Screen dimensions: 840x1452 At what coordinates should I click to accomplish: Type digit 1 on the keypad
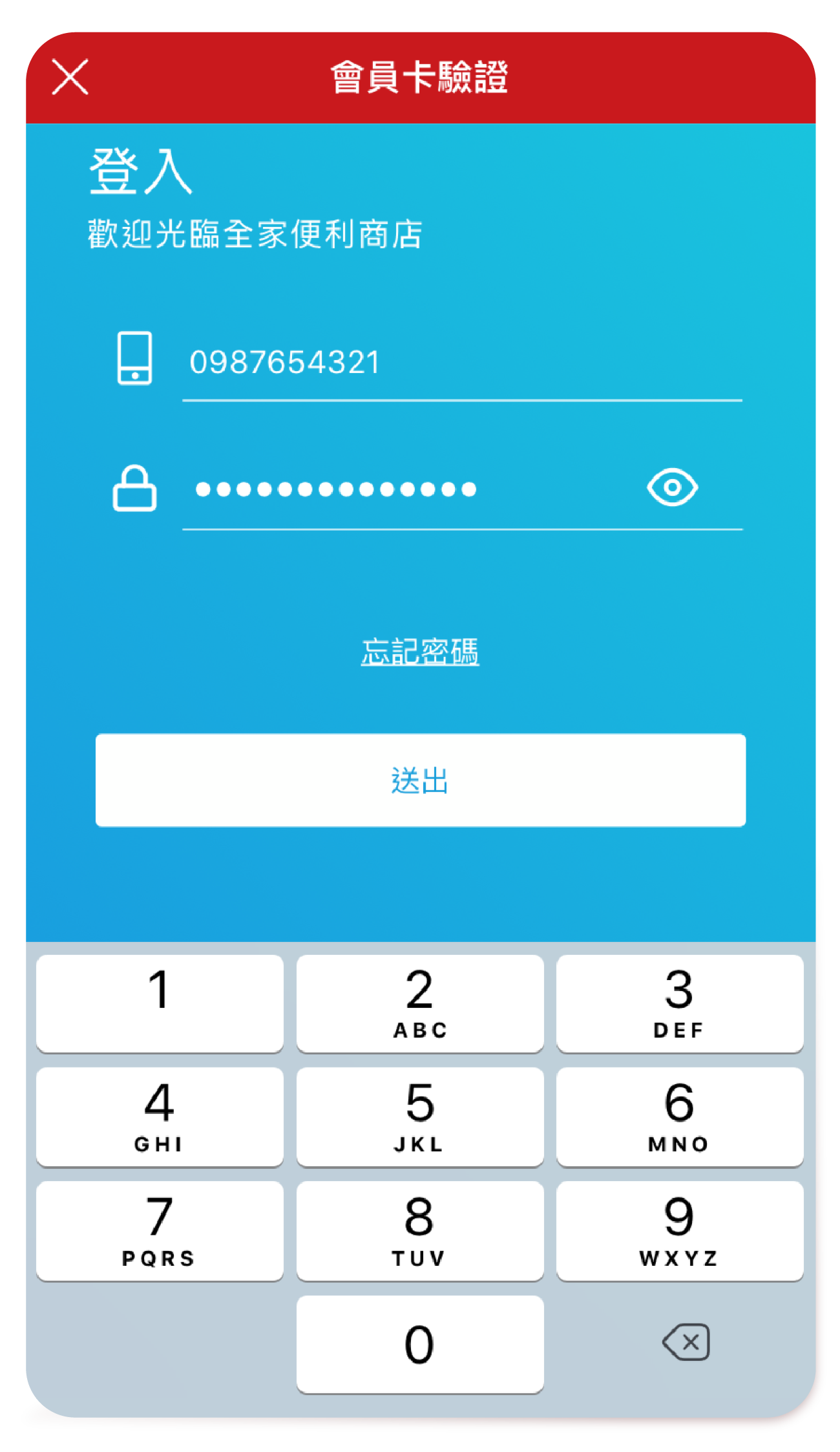pyautogui.click(x=160, y=1002)
